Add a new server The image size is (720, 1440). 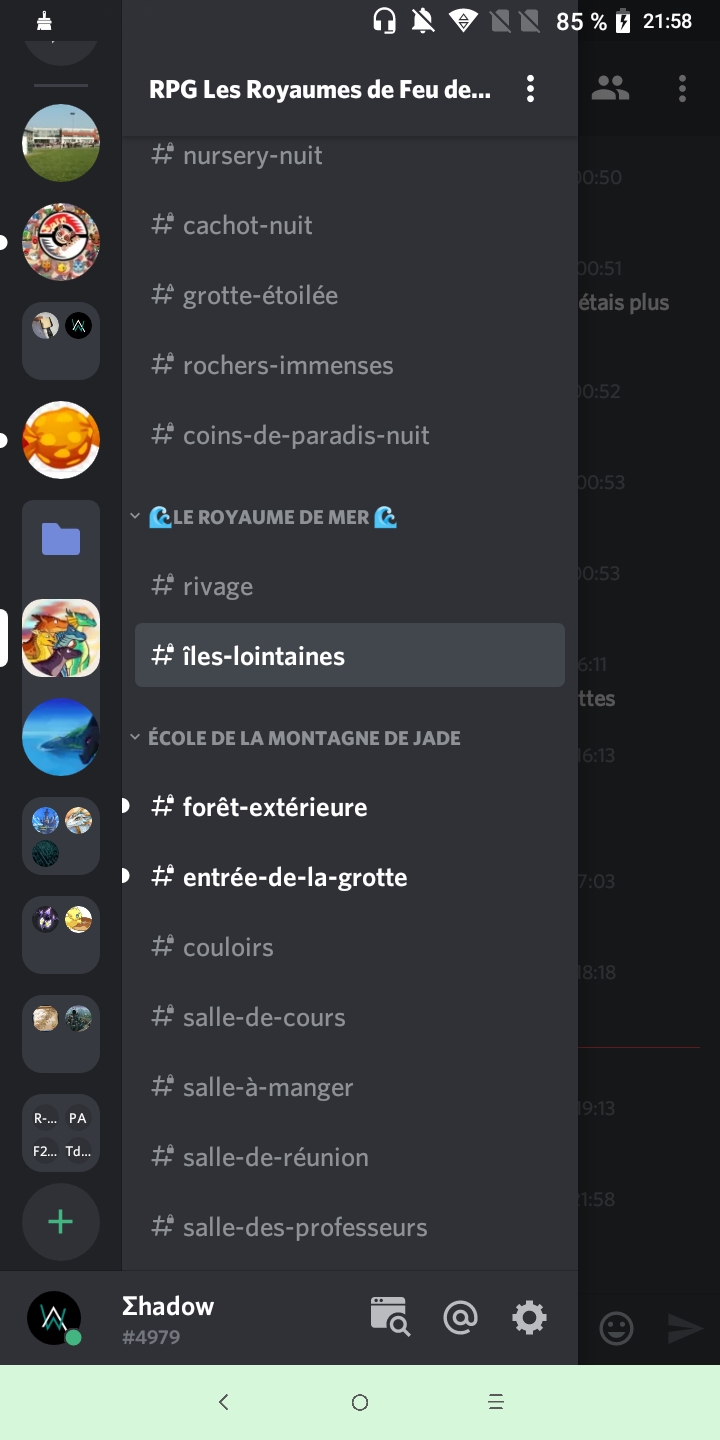pos(61,1222)
